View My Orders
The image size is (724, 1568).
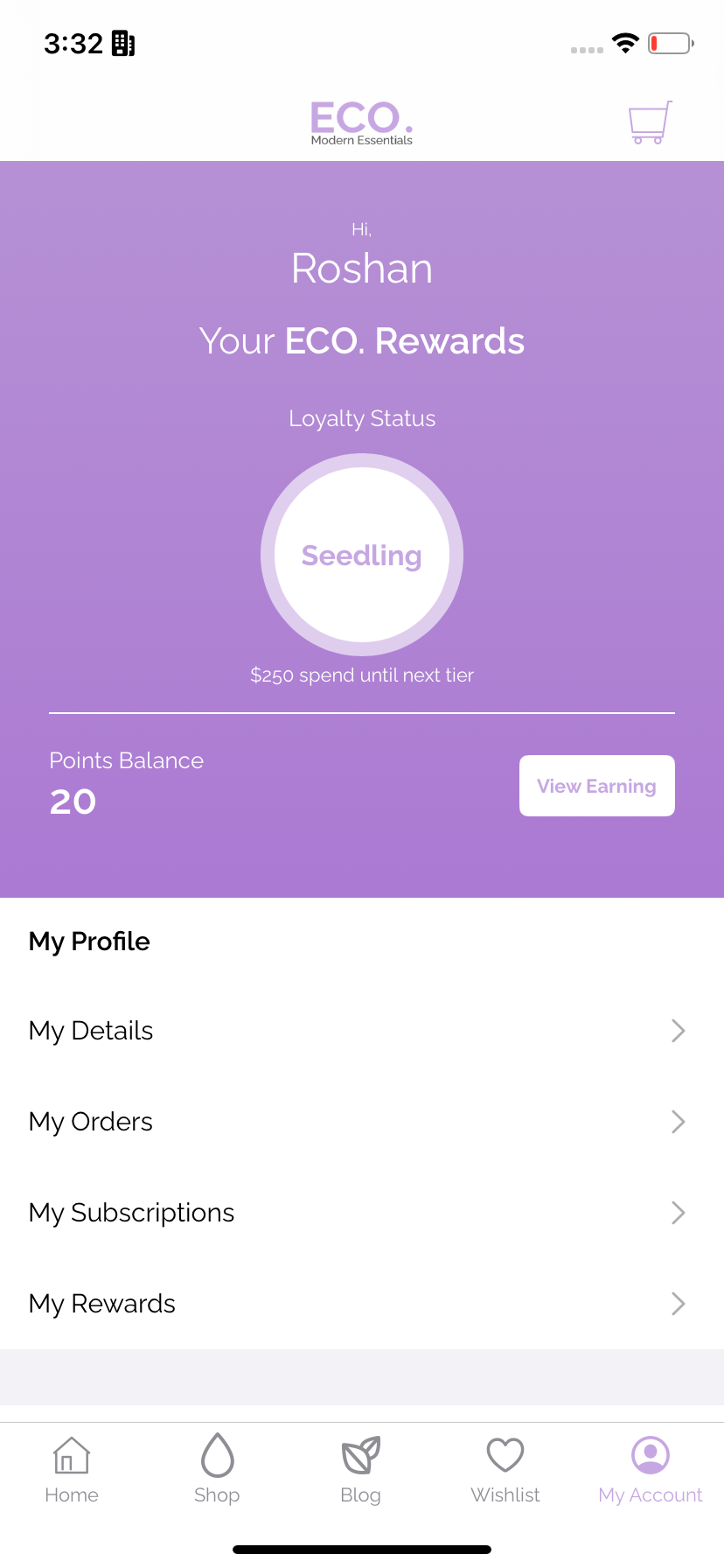click(361, 1122)
